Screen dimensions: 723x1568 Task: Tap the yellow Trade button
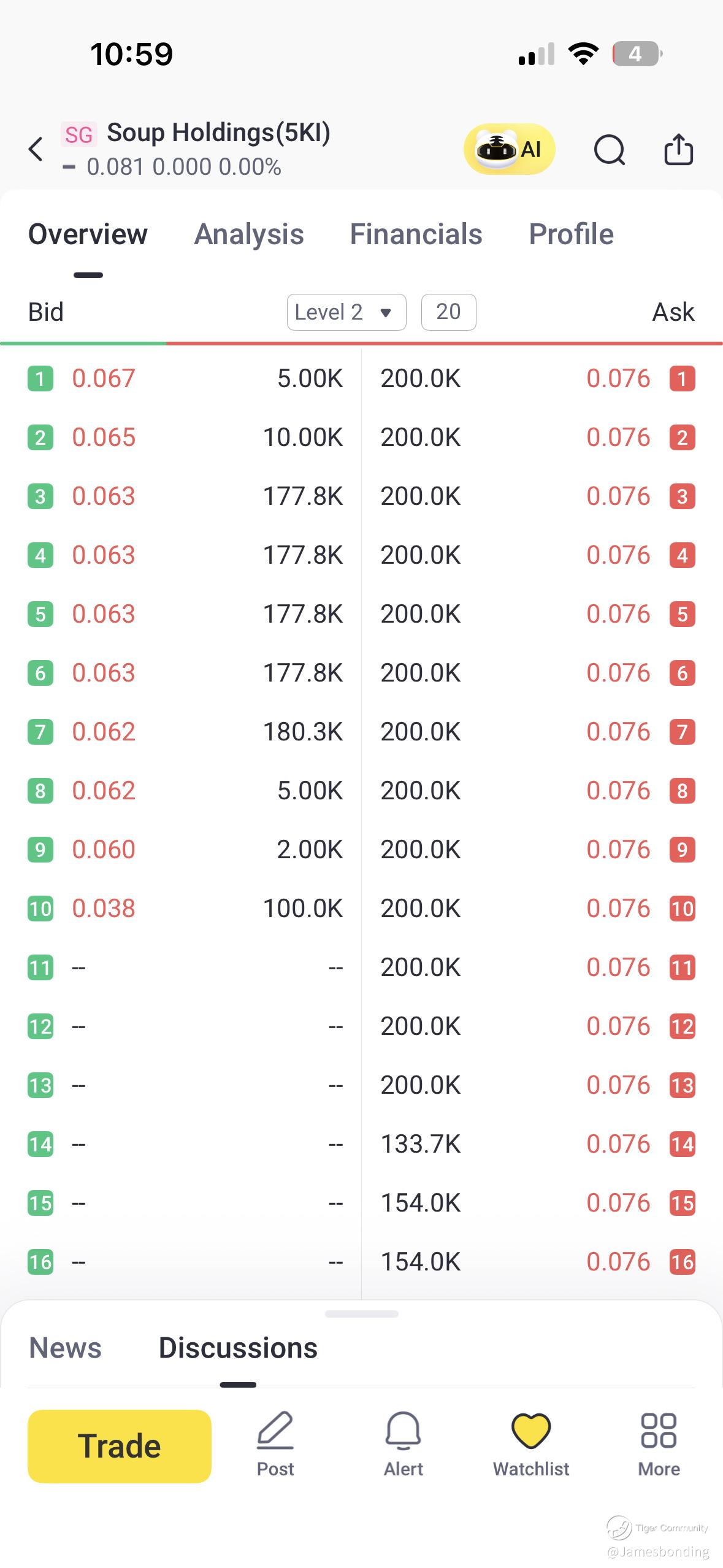[120, 1446]
